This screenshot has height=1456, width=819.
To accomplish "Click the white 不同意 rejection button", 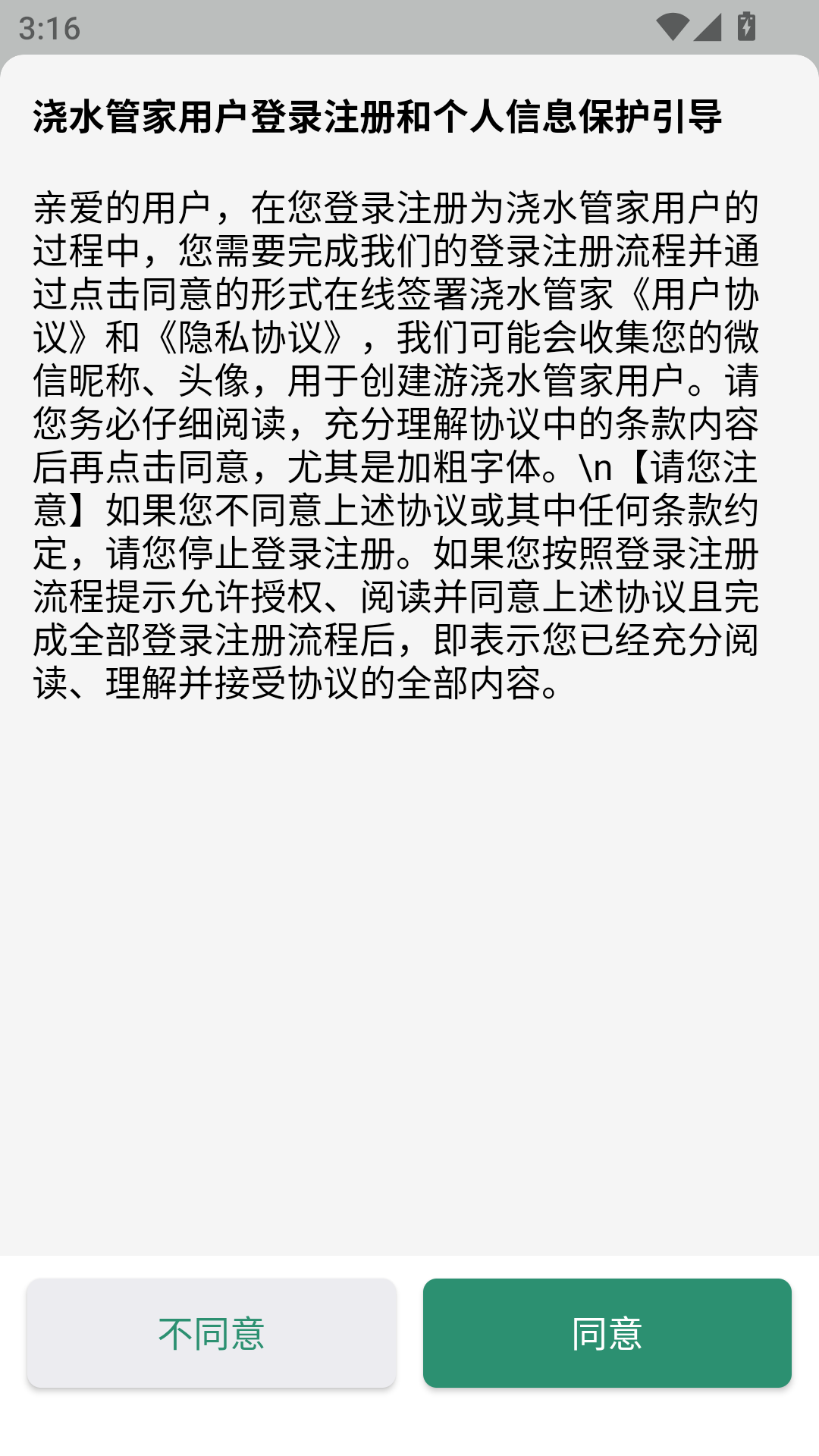I will click(211, 1333).
